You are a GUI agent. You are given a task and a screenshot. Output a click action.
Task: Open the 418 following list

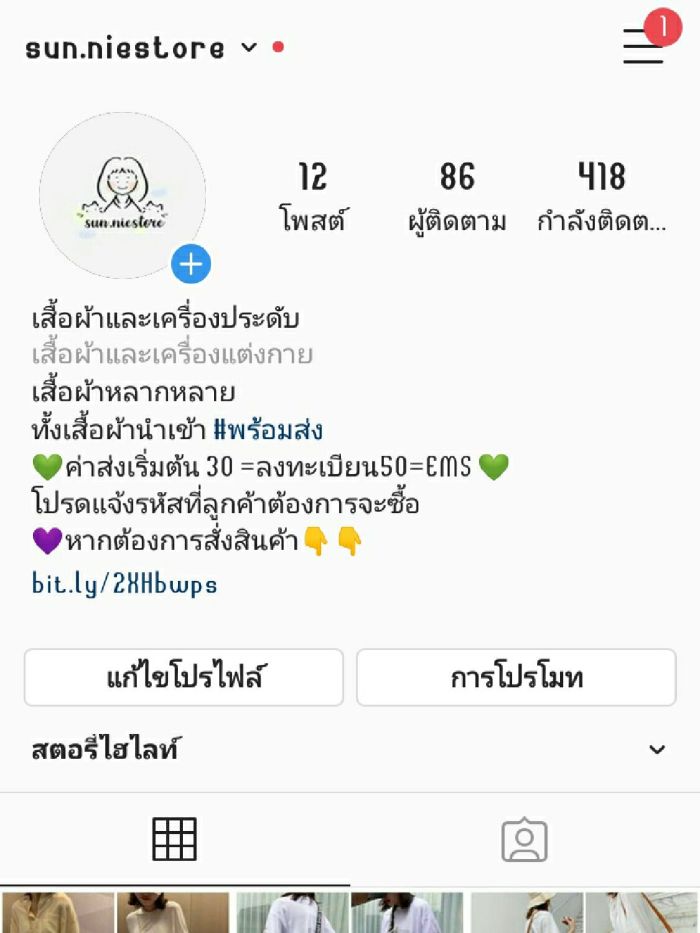point(601,195)
